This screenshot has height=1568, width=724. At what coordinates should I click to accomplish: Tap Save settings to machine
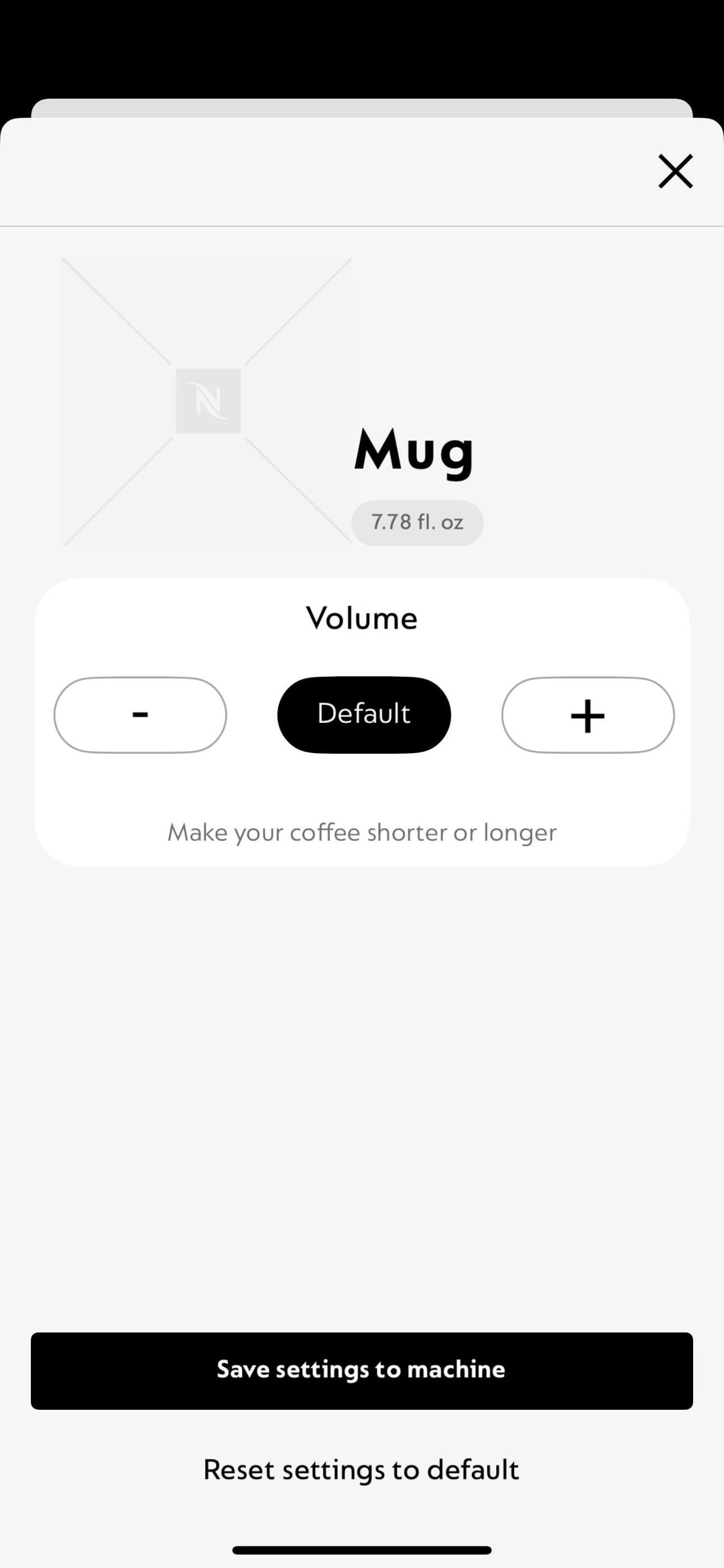pyautogui.click(x=362, y=1369)
